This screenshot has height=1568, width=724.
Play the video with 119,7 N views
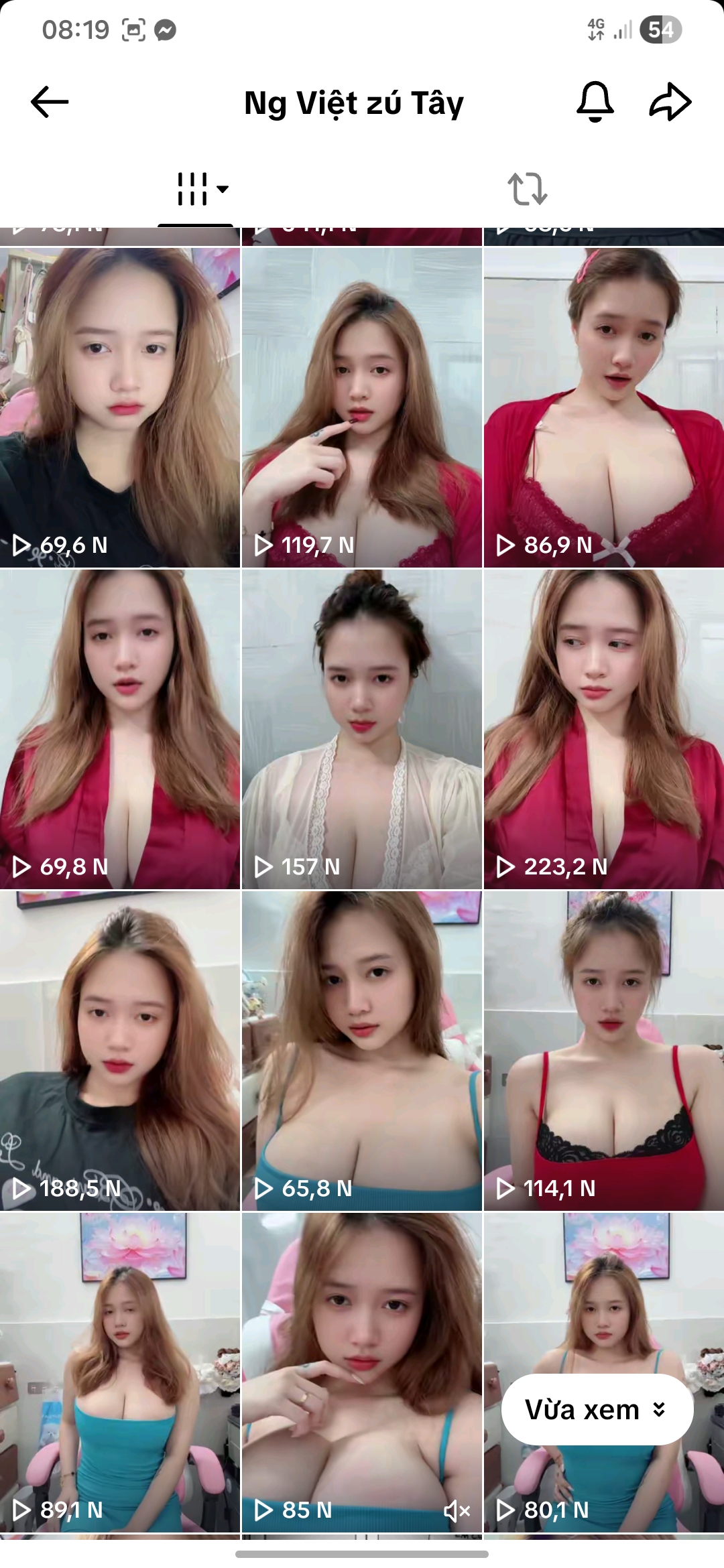(362, 407)
